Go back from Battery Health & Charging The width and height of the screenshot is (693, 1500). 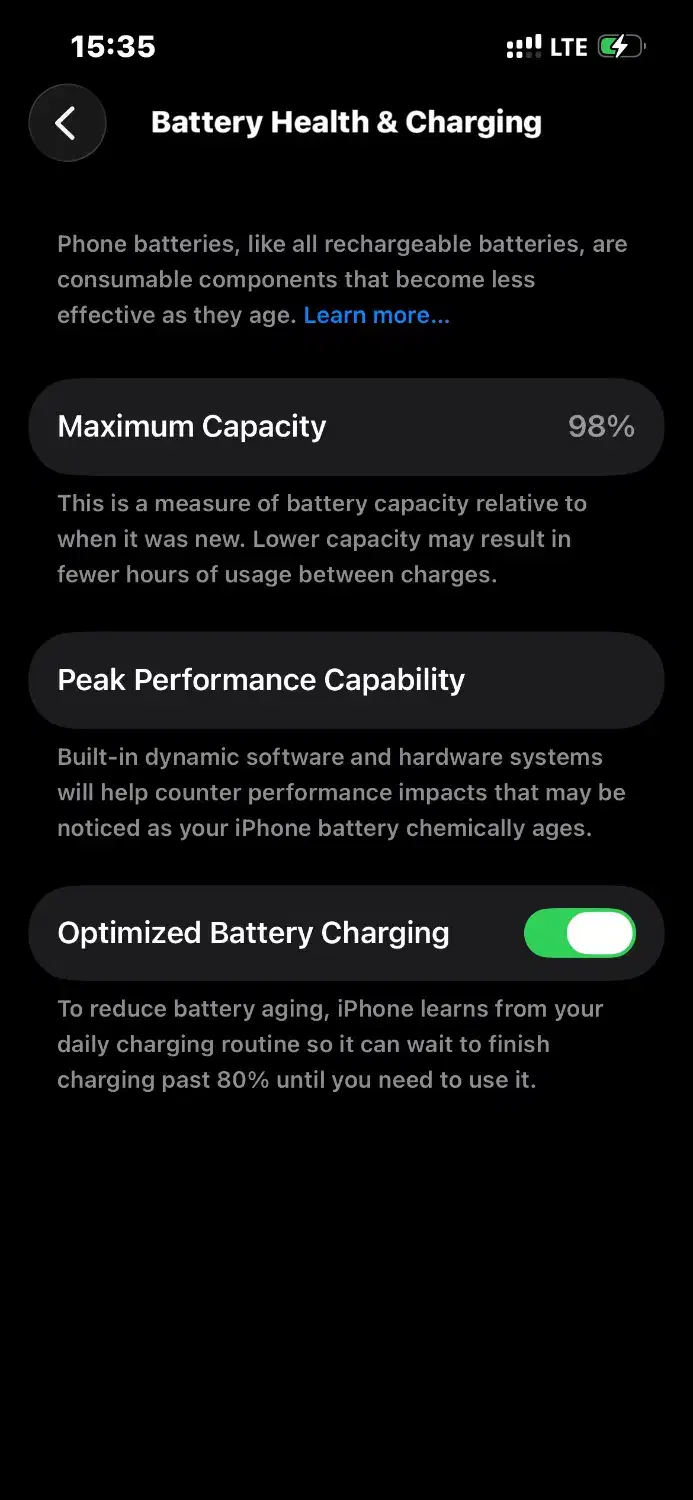[x=67, y=123]
